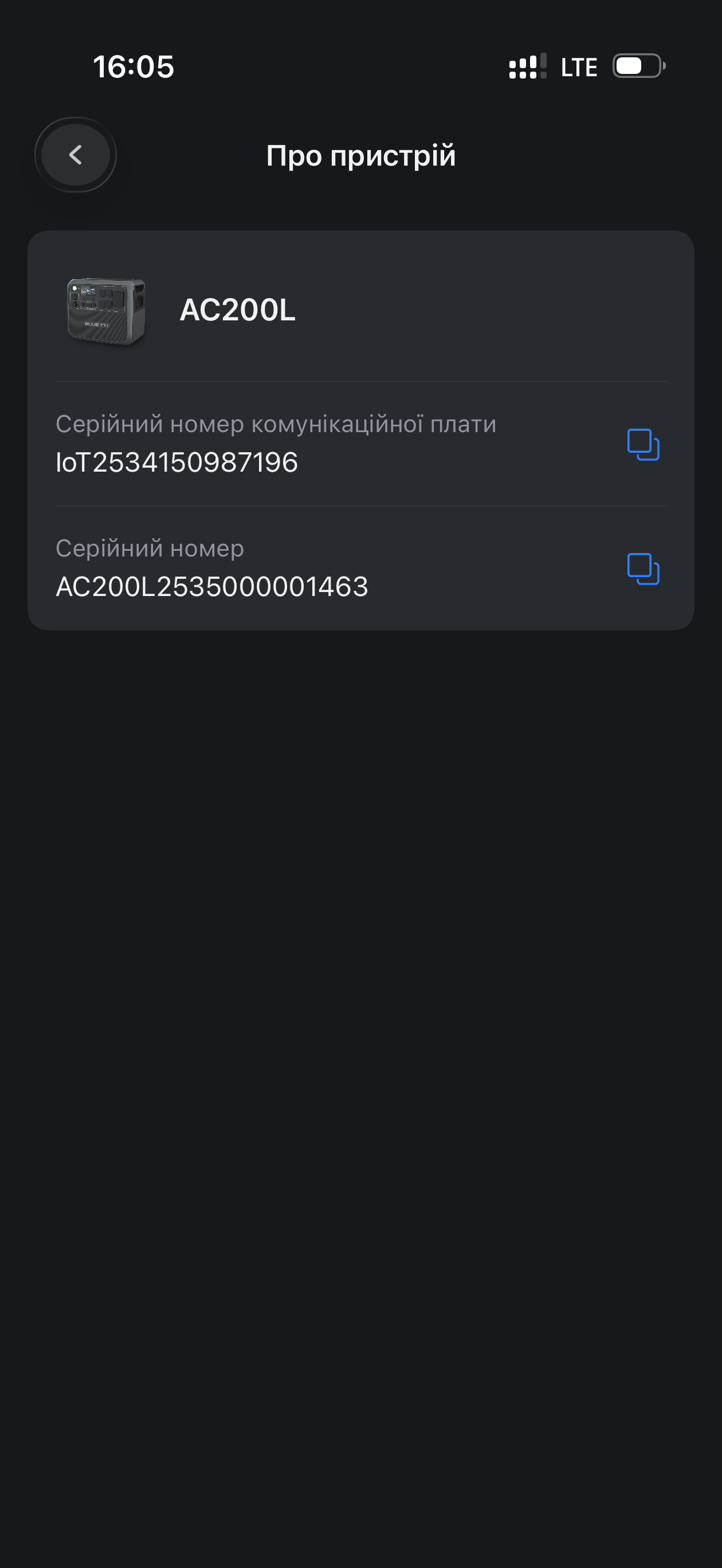722x1568 pixels.
Task: Go back from Про пристрій screen
Action: (x=76, y=155)
